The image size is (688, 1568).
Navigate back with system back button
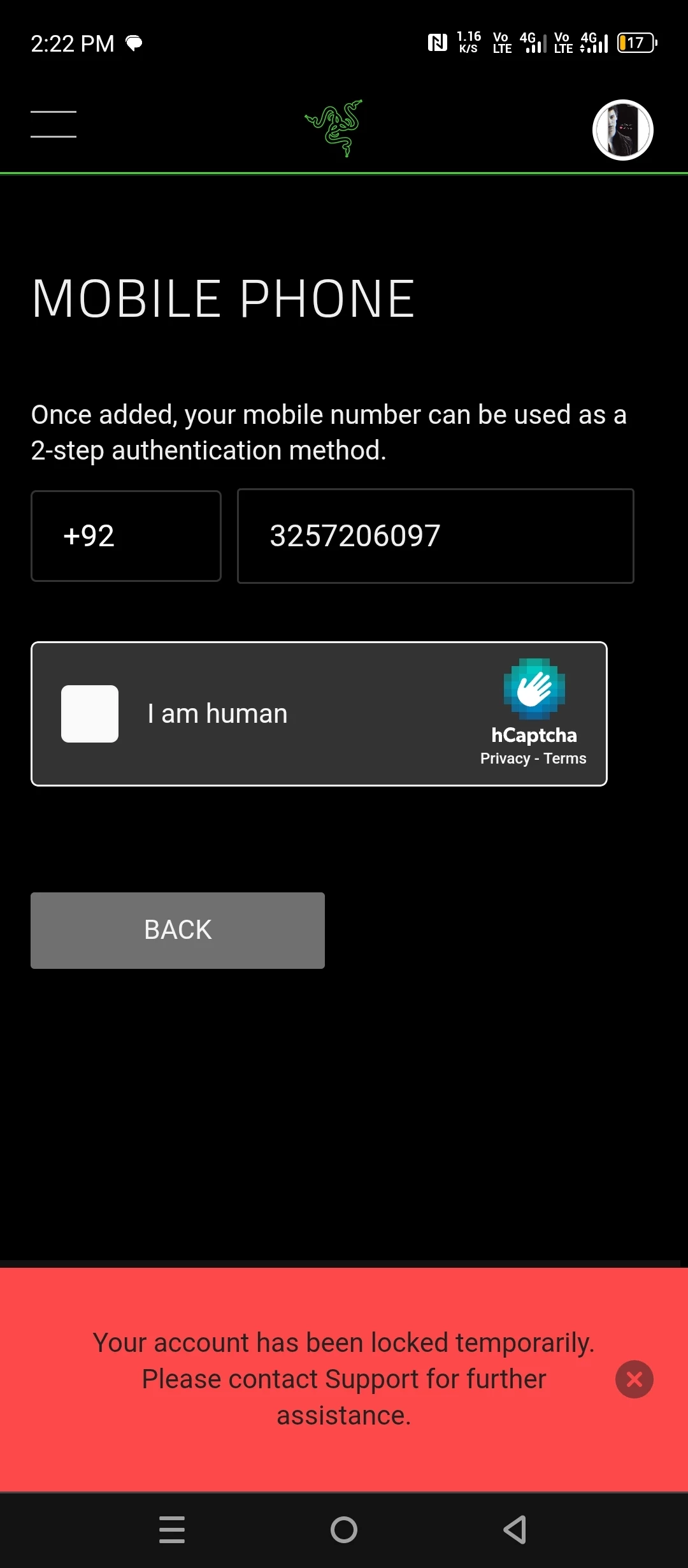tap(515, 1530)
